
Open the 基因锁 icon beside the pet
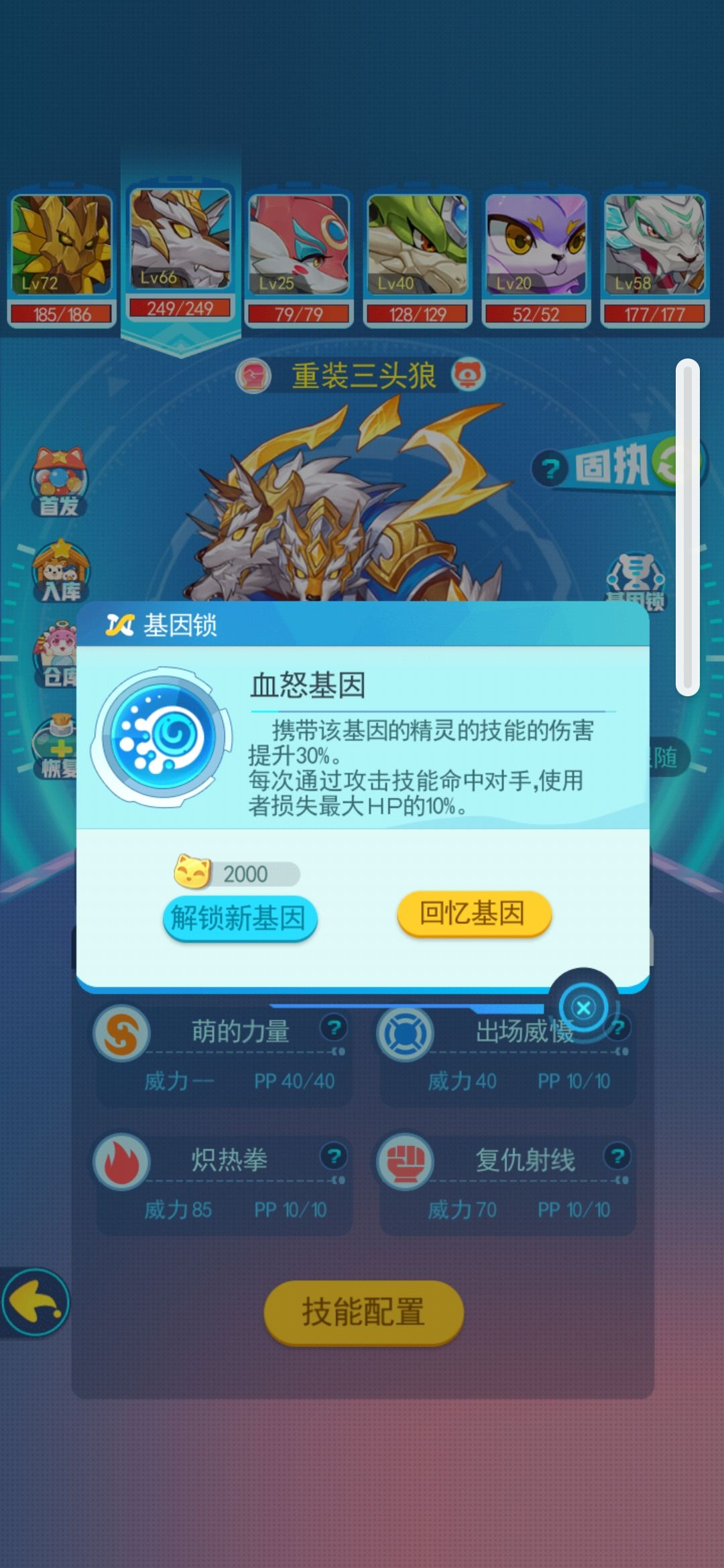click(x=636, y=581)
